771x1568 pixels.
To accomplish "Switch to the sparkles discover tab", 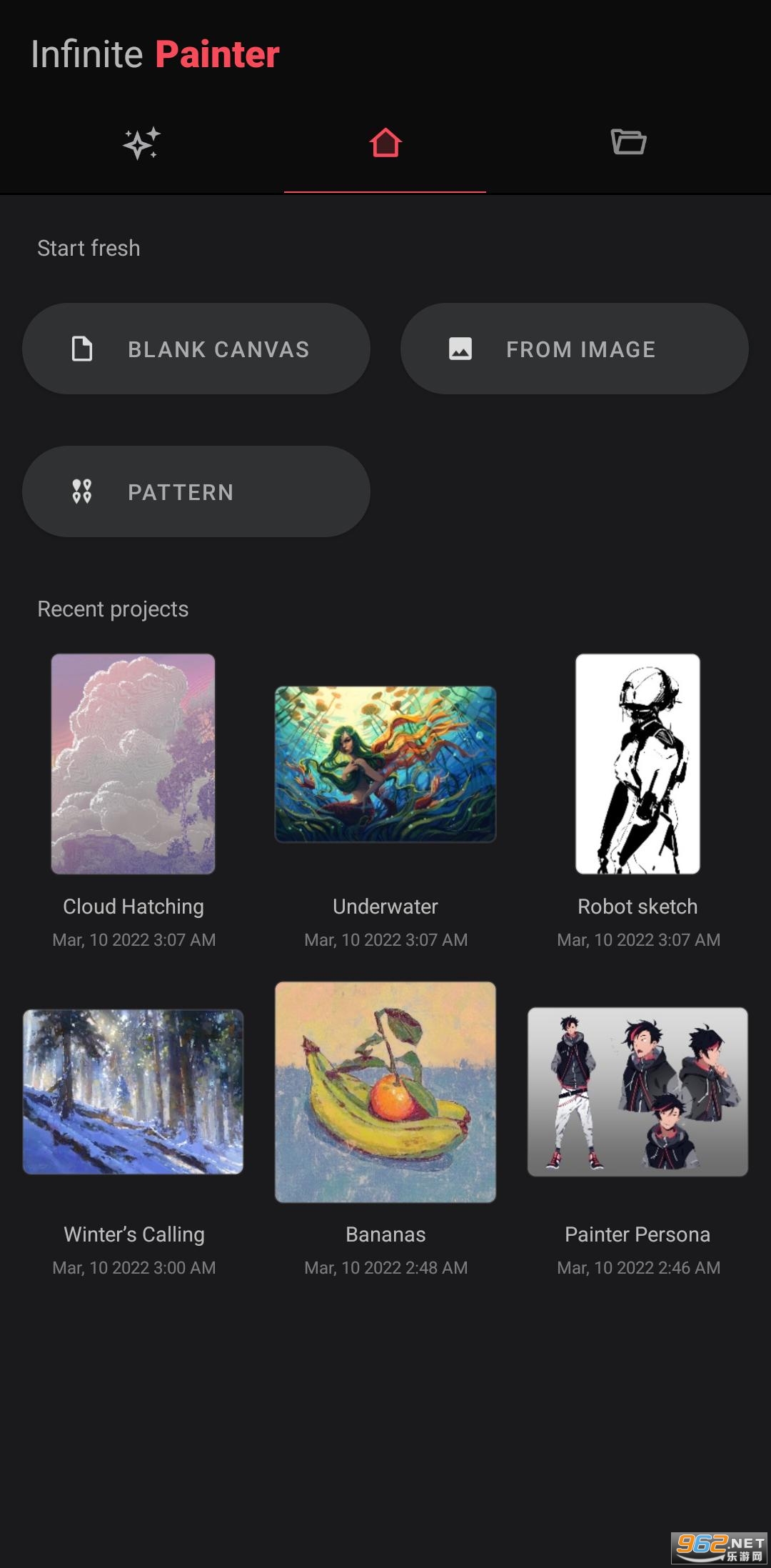I will (141, 144).
